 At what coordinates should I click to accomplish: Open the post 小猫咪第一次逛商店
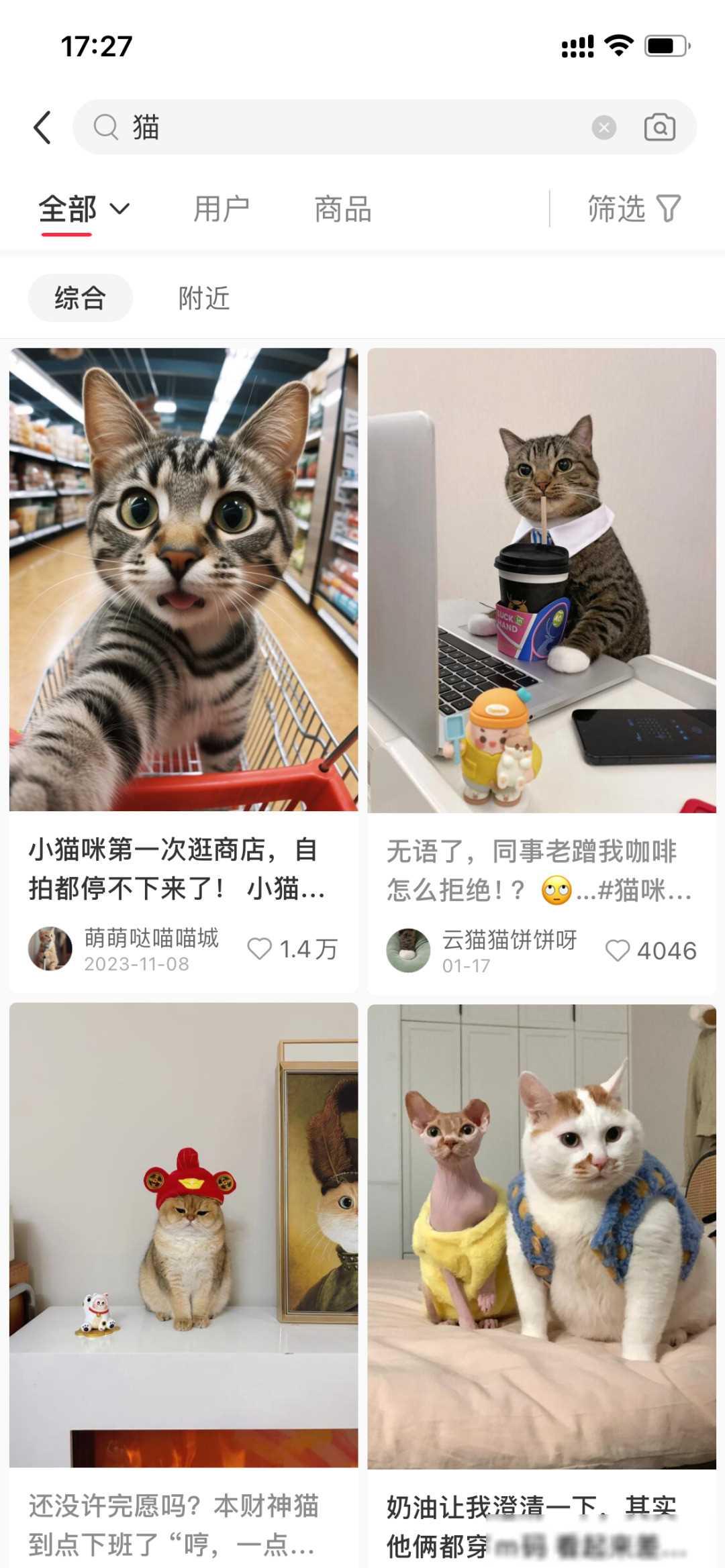pyautogui.click(x=183, y=580)
